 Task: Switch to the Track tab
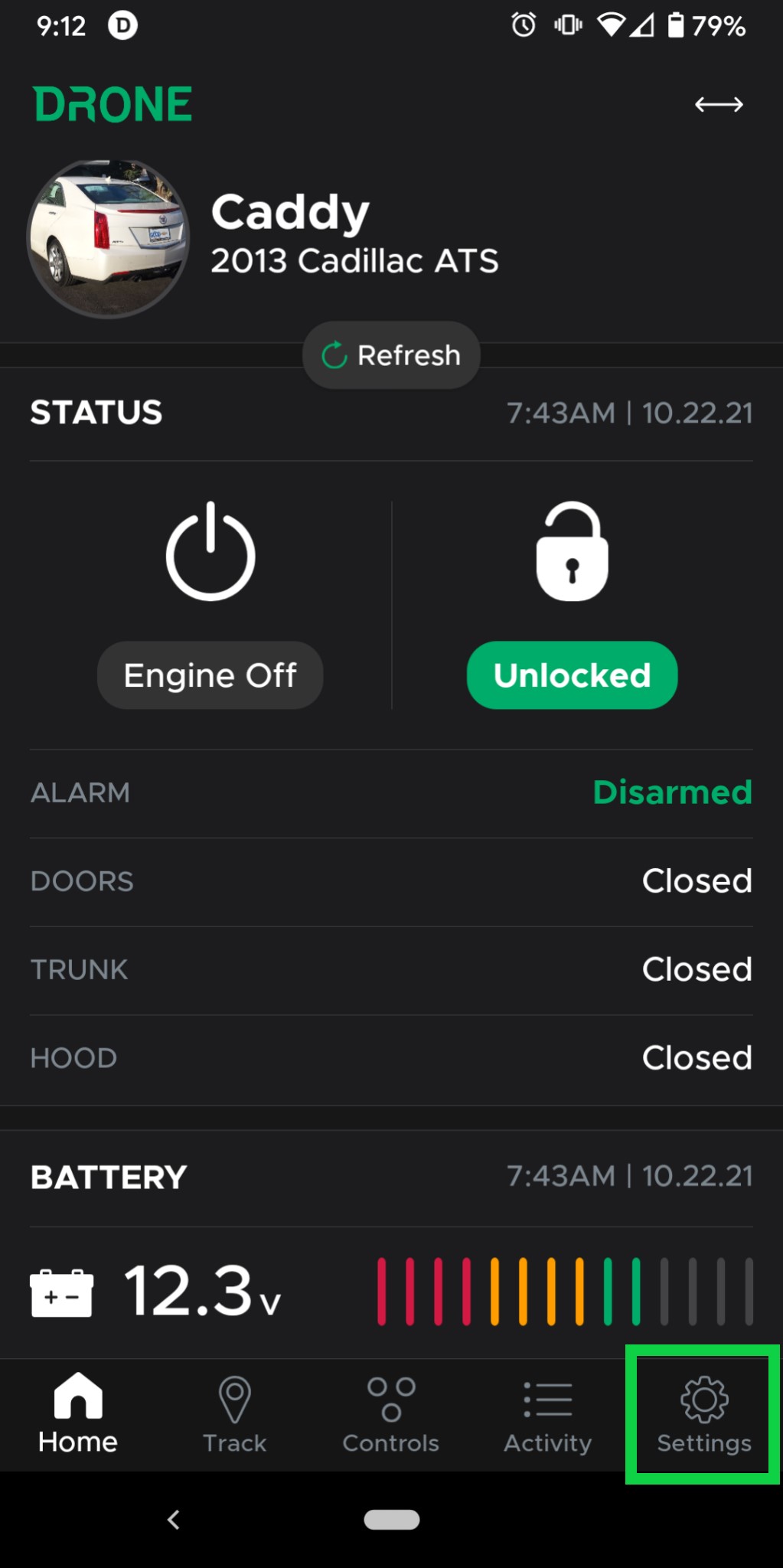[x=234, y=1415]
